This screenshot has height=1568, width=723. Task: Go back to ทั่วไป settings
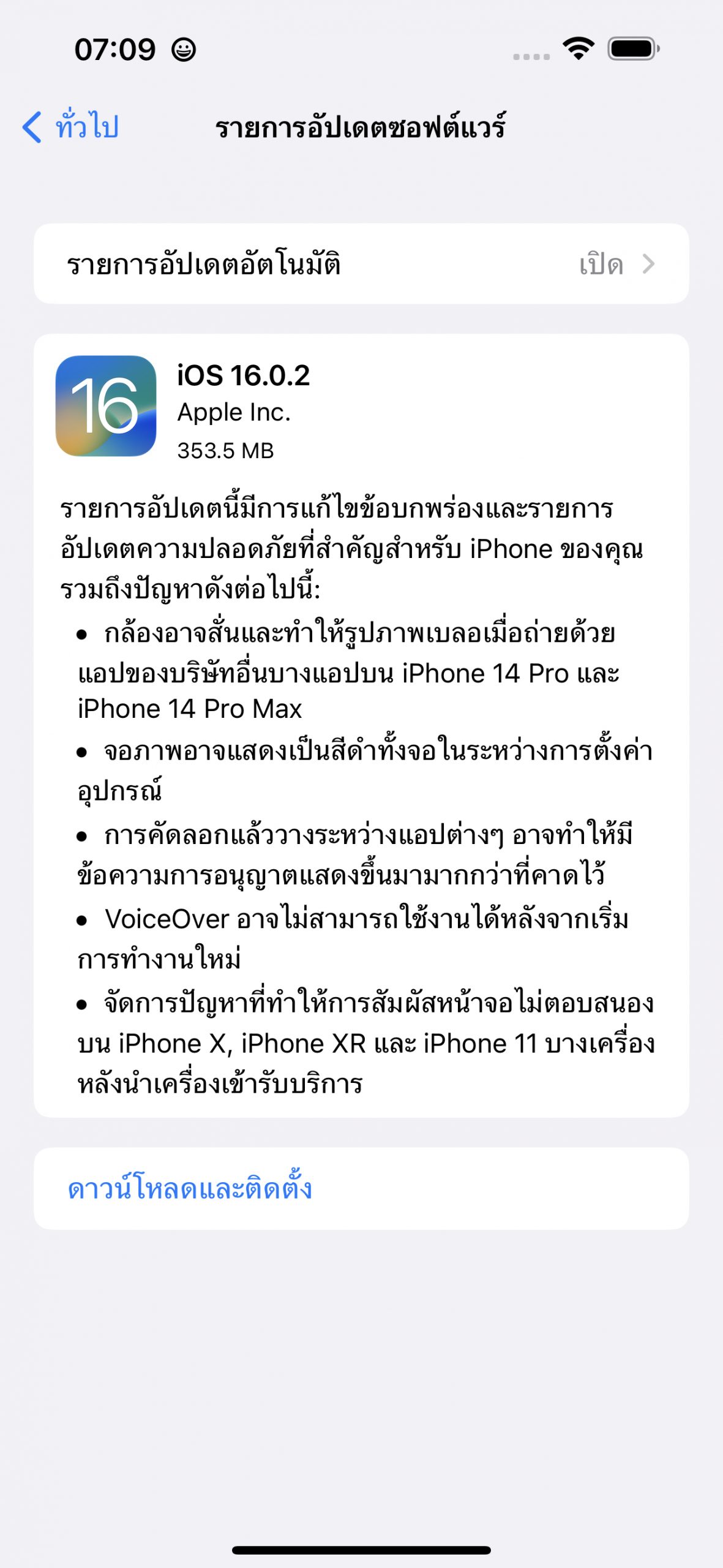click(x=70, y=127)
